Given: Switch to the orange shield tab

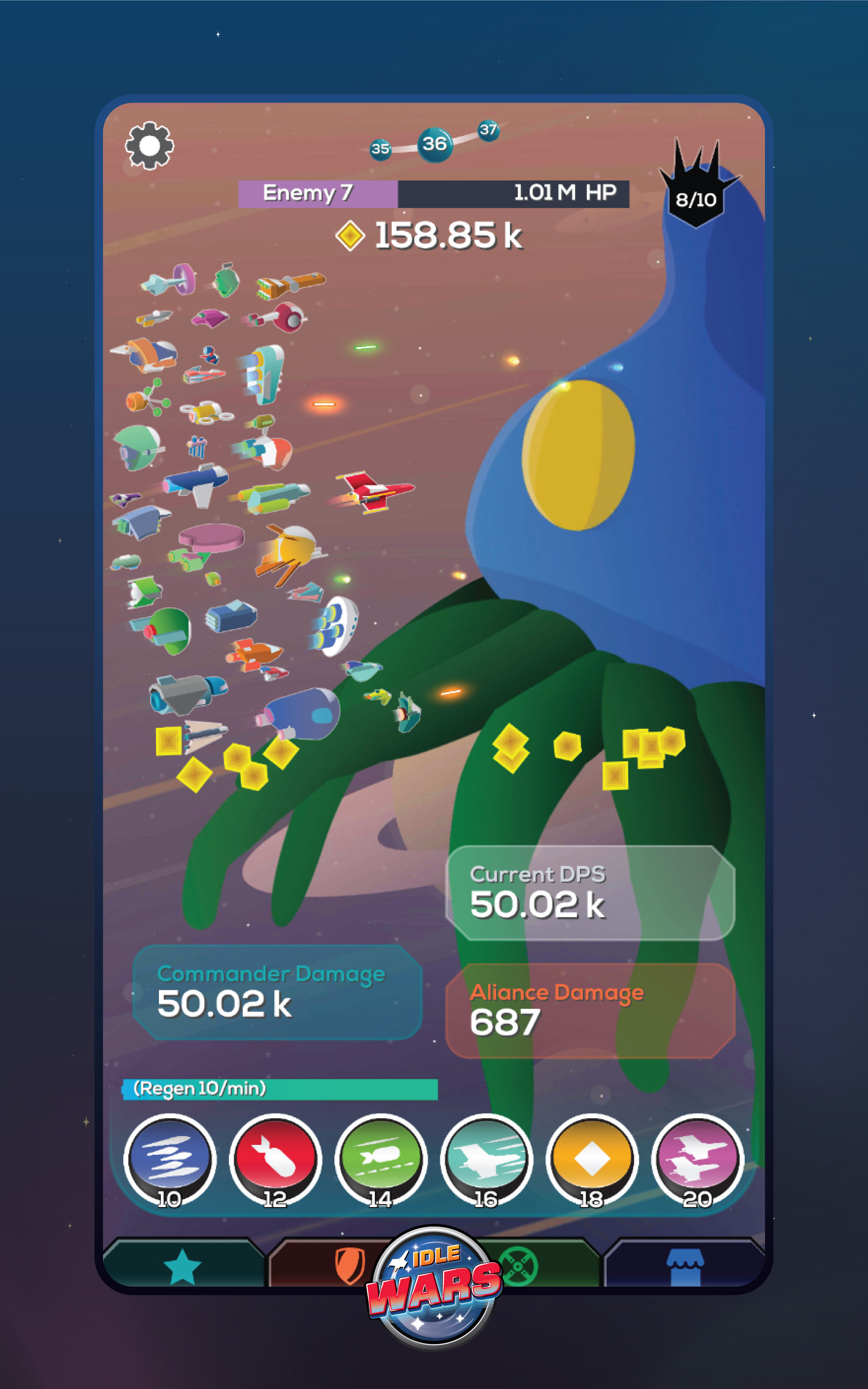Looking at the screenshot, I should pos(349,1266).
